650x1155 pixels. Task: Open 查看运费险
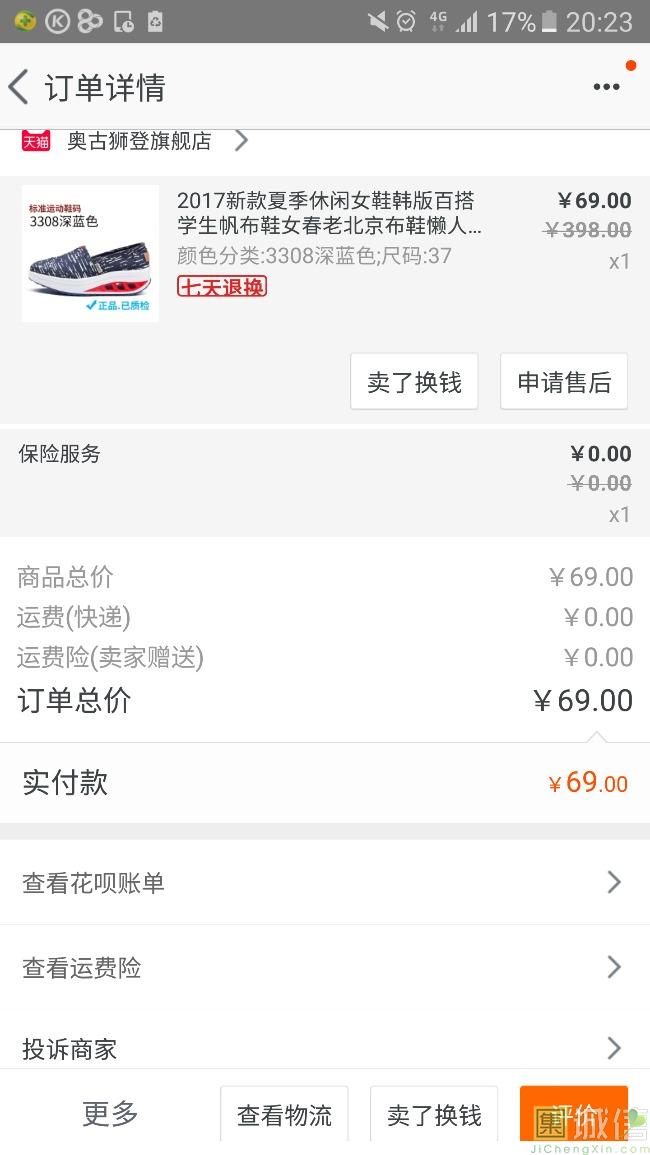[324, 968]
